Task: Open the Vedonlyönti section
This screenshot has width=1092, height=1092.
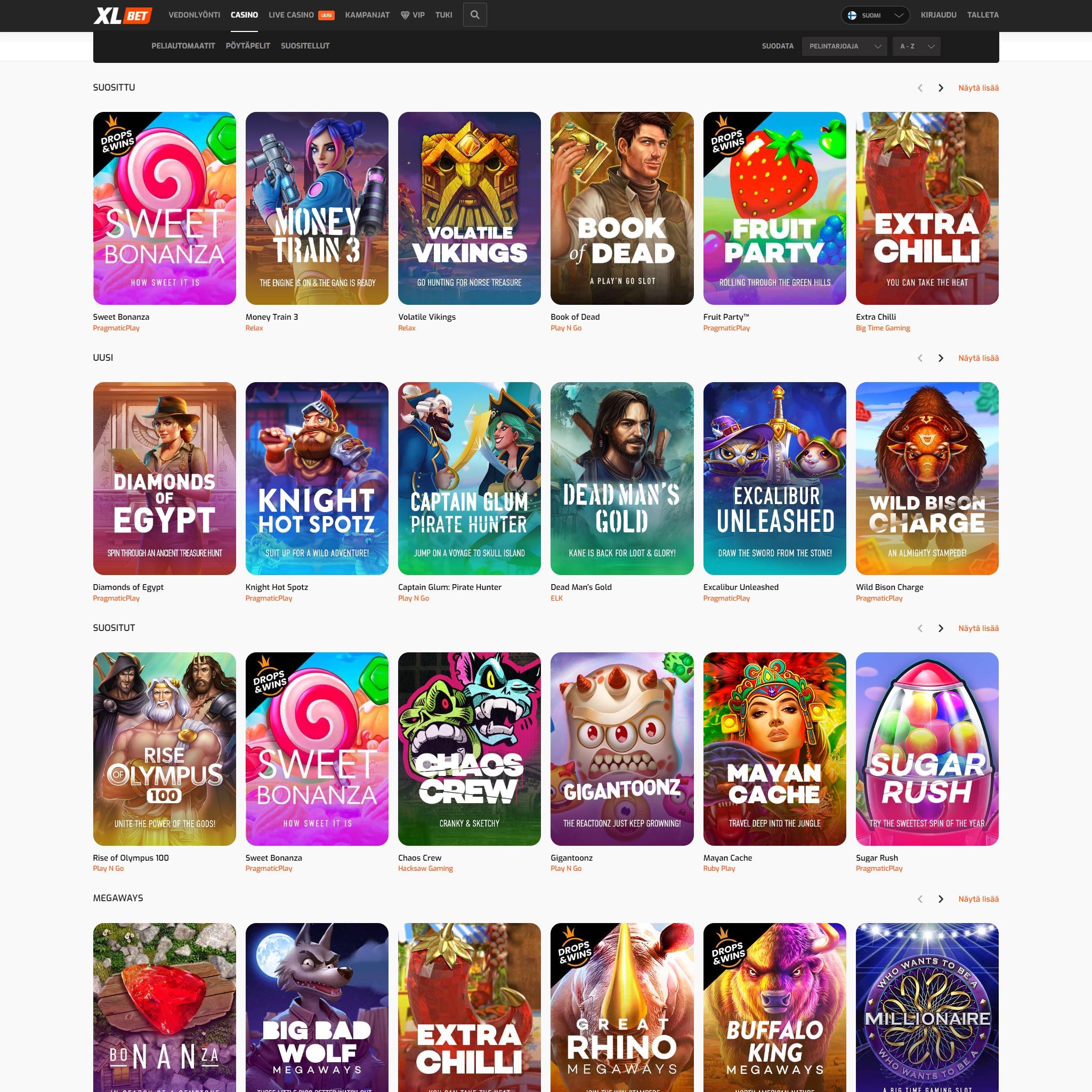Action: [x=194, y=15]
